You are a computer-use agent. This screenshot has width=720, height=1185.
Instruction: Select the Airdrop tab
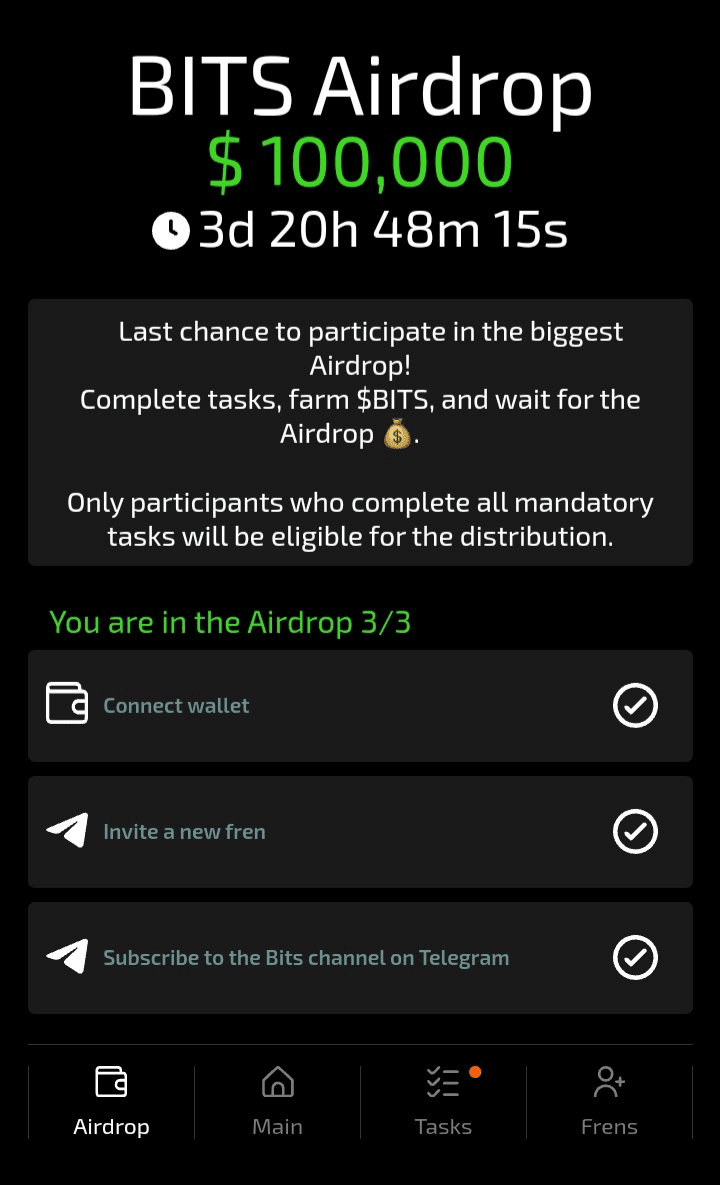pyautogui.click(x=111, y=1102)
